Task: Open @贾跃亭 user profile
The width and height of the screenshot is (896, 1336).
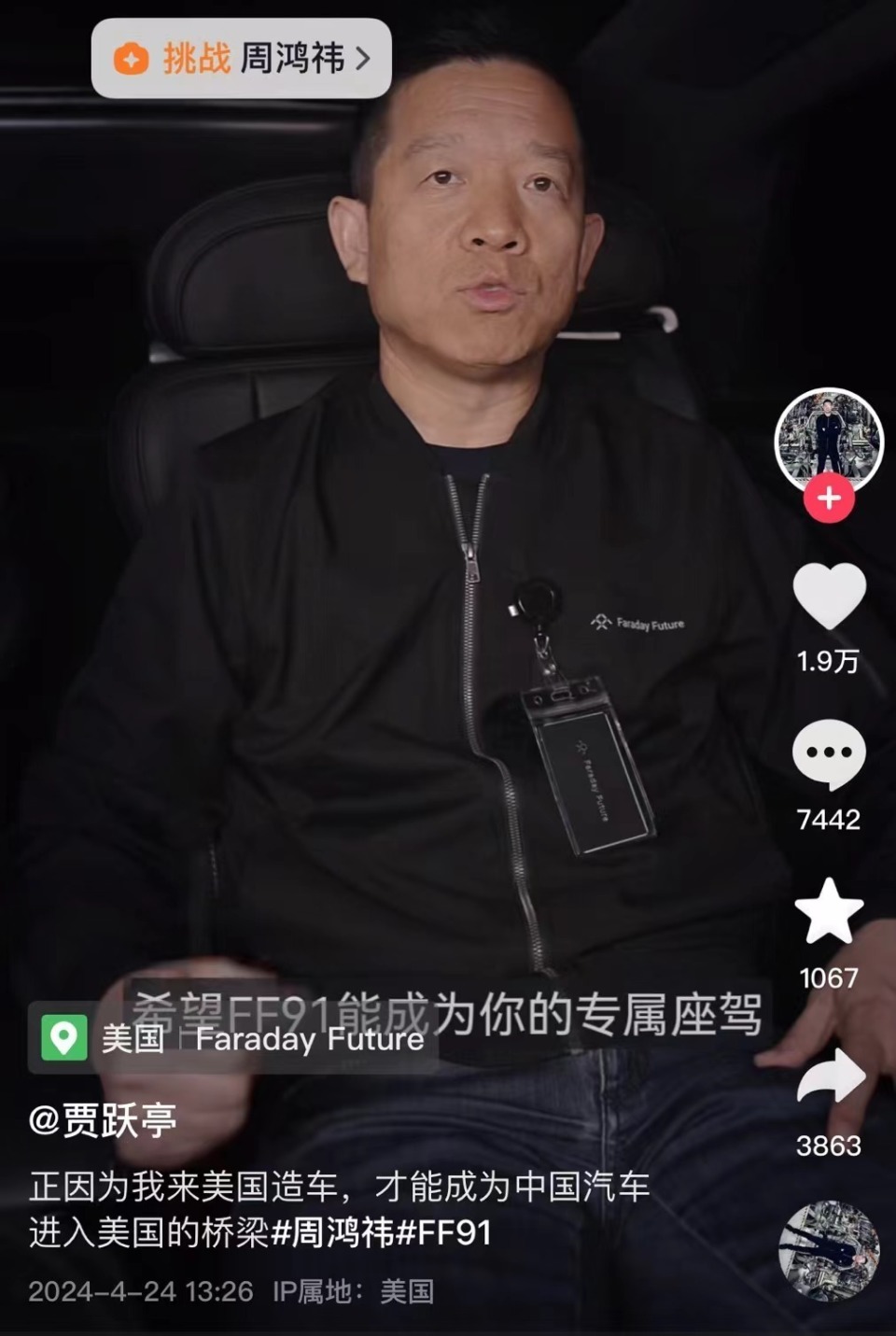Action: pyautogui.click(x=103, y=1118)
